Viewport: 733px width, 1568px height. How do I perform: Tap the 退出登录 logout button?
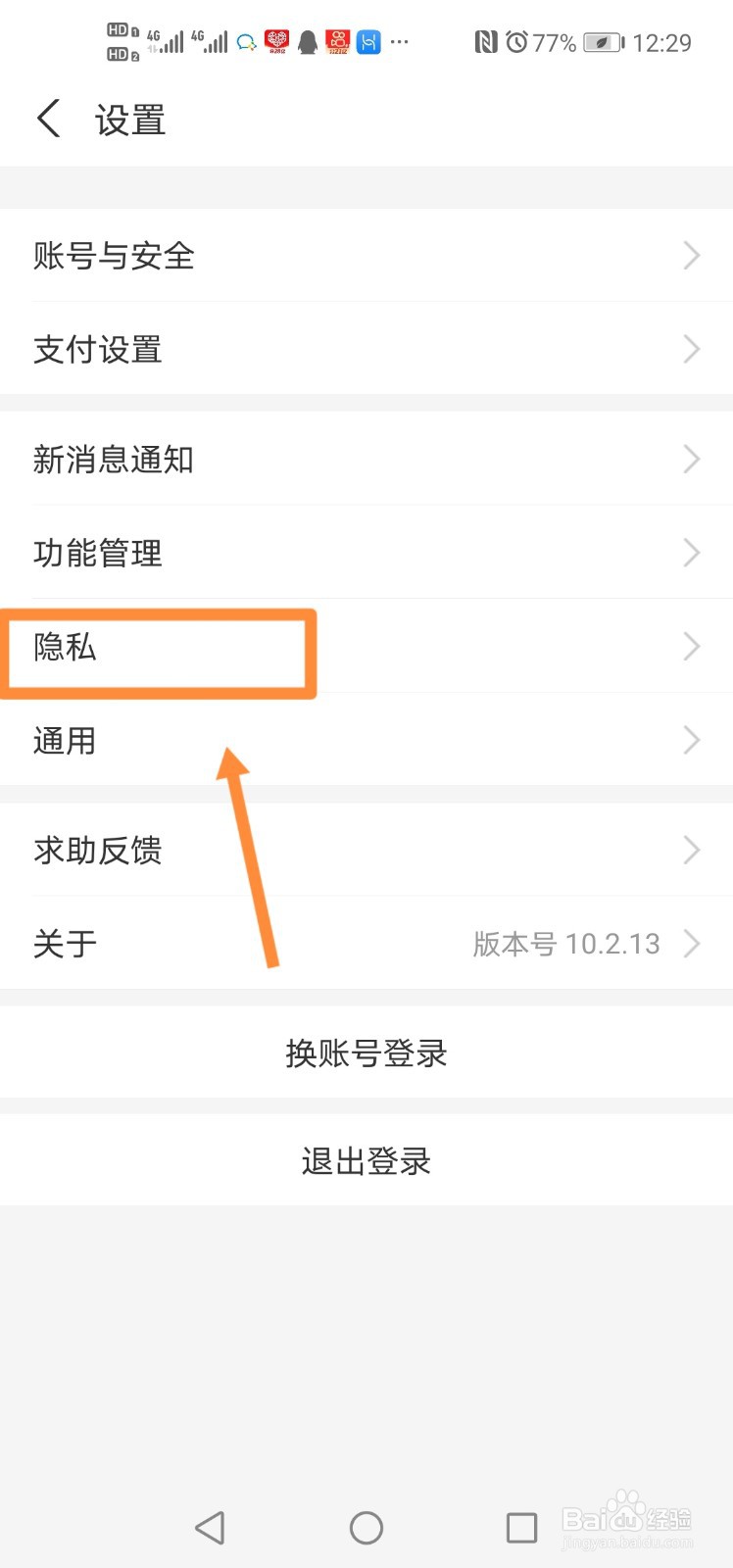[366, 1159]
